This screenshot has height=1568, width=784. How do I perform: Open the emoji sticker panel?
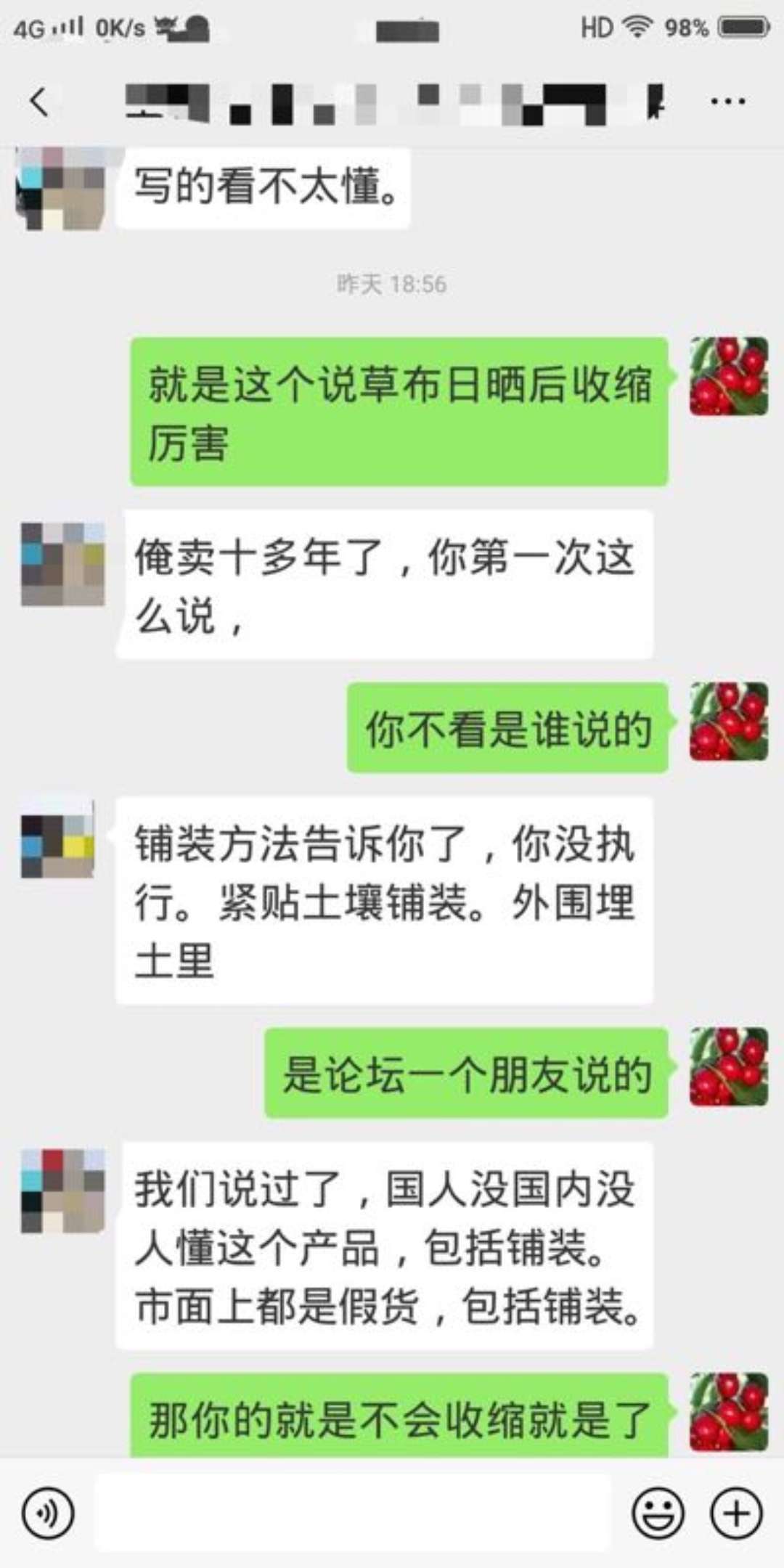[658, 1514]
